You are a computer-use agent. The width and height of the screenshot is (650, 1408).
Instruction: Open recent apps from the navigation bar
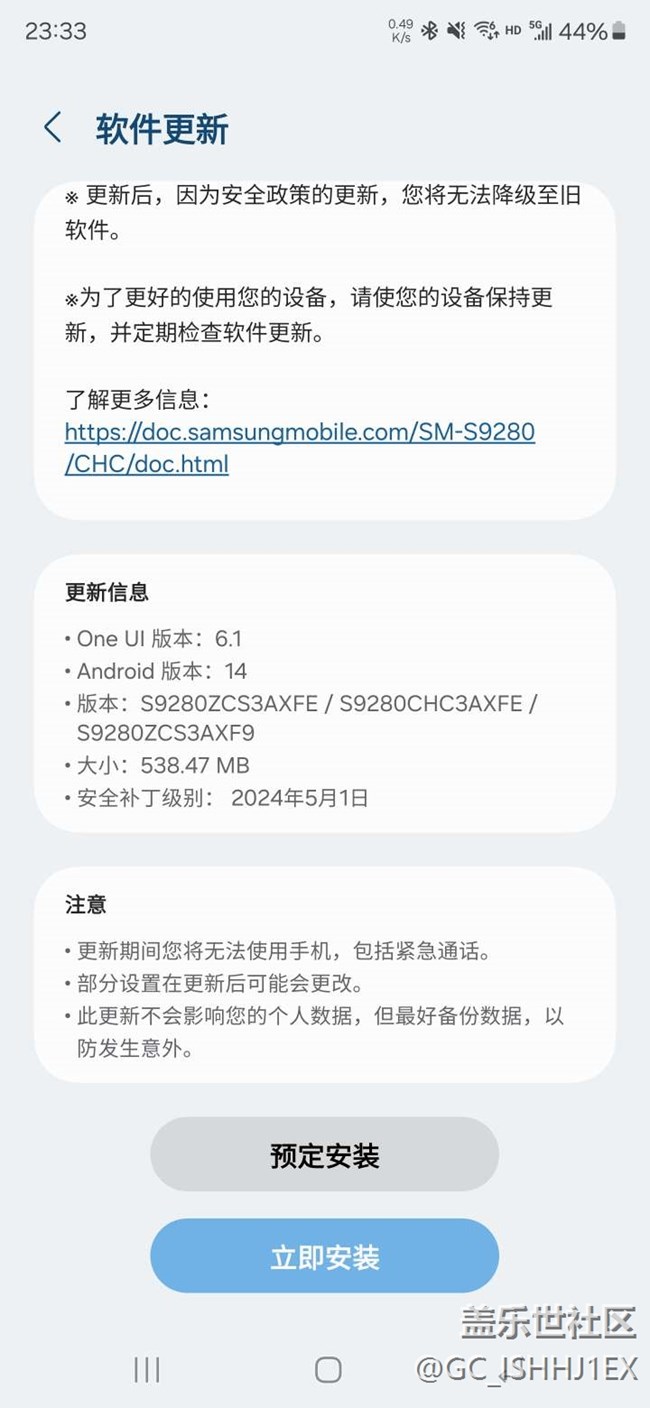click(x=147, y=1369)
